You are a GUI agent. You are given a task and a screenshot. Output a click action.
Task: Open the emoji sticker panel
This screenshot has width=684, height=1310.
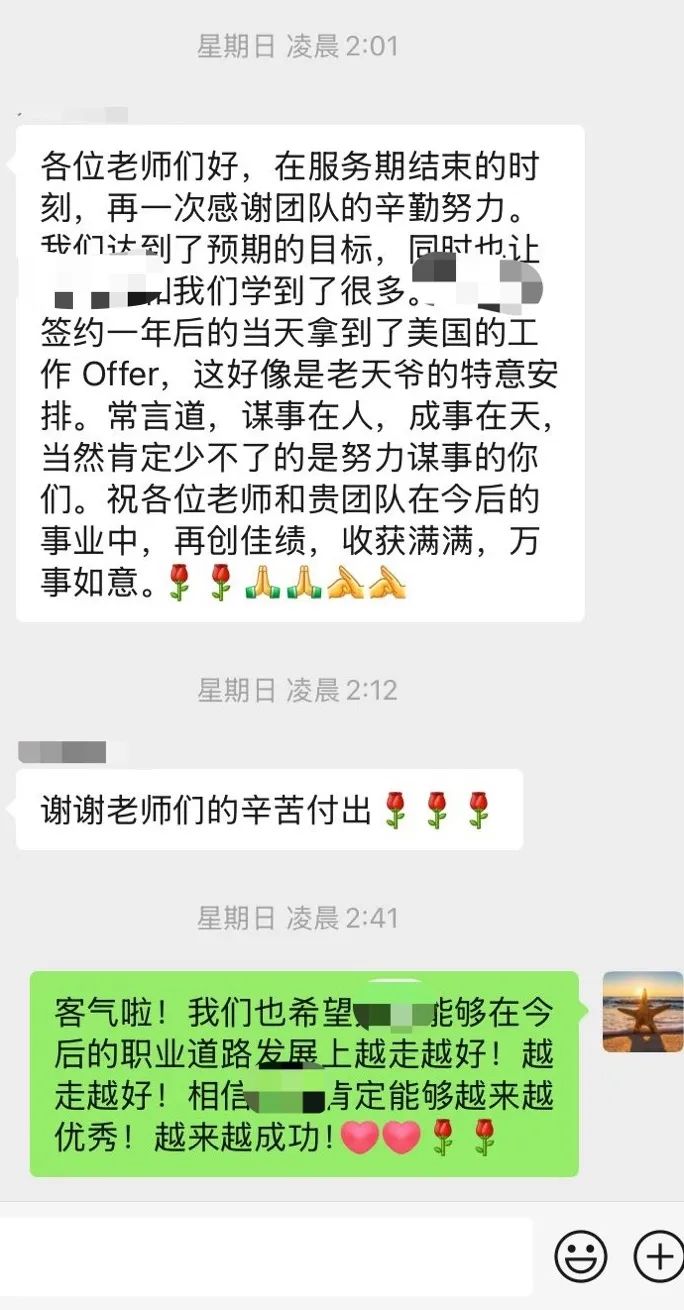[581, 1256]
